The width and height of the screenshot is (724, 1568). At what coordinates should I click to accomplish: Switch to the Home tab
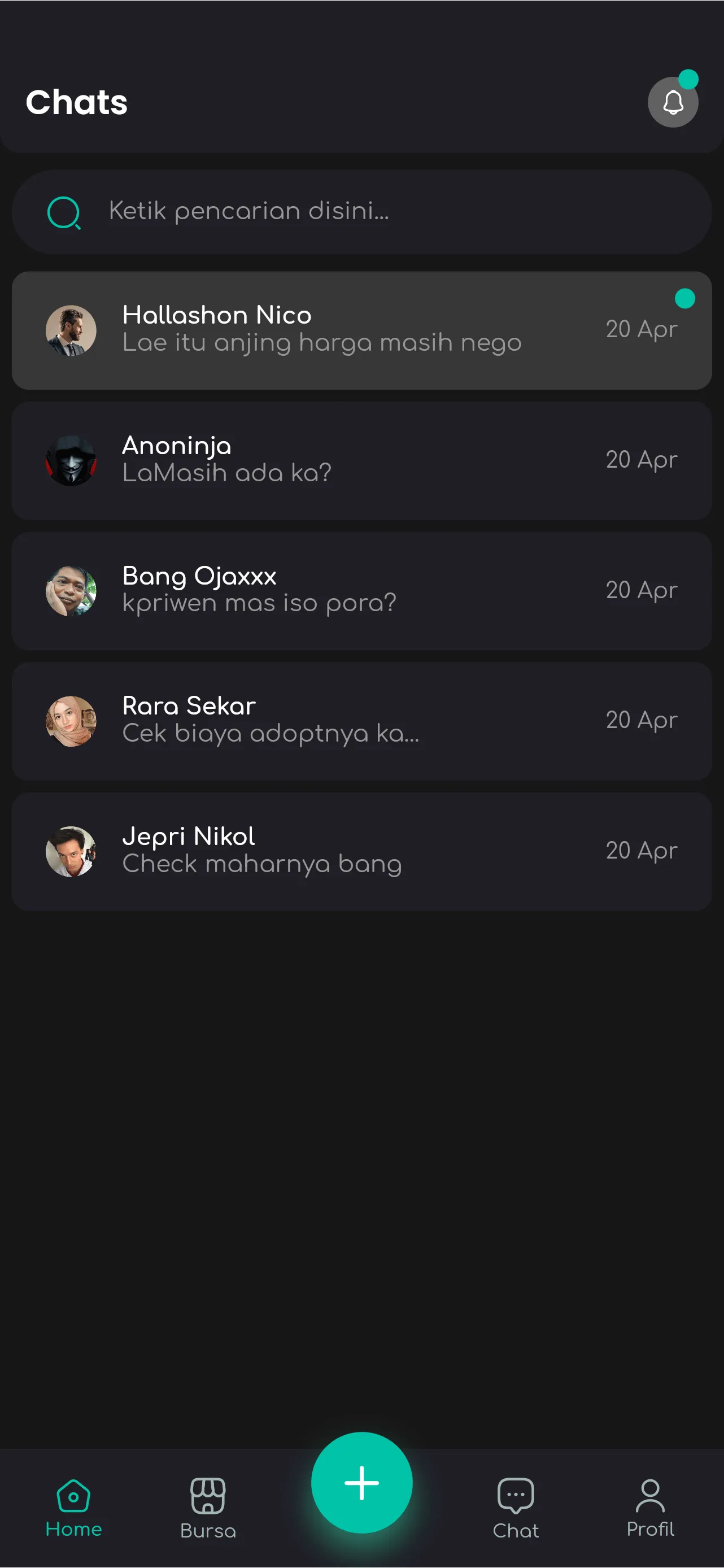[73, 1507]
